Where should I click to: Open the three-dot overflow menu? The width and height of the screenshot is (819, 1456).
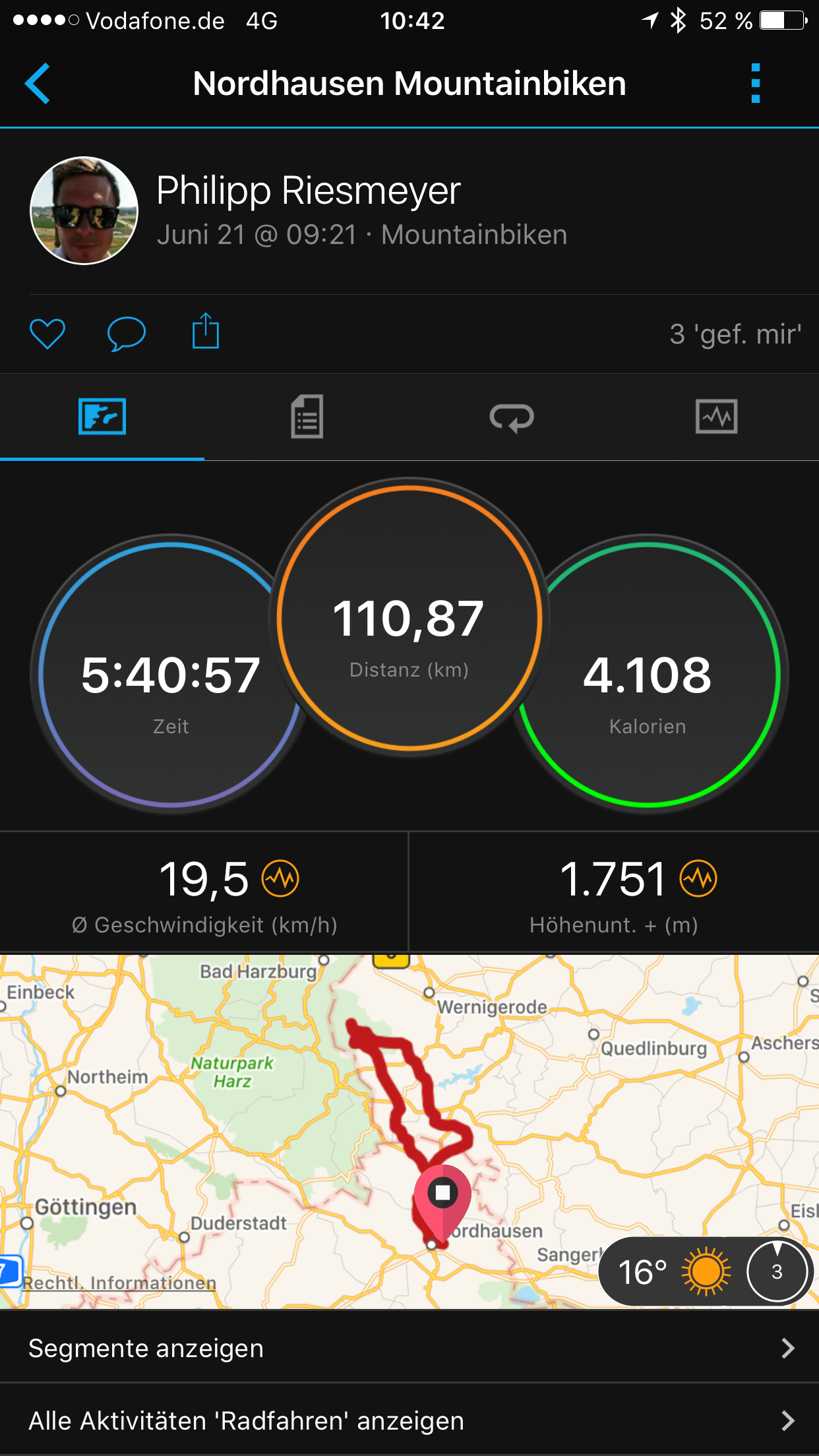coord(755,84)
